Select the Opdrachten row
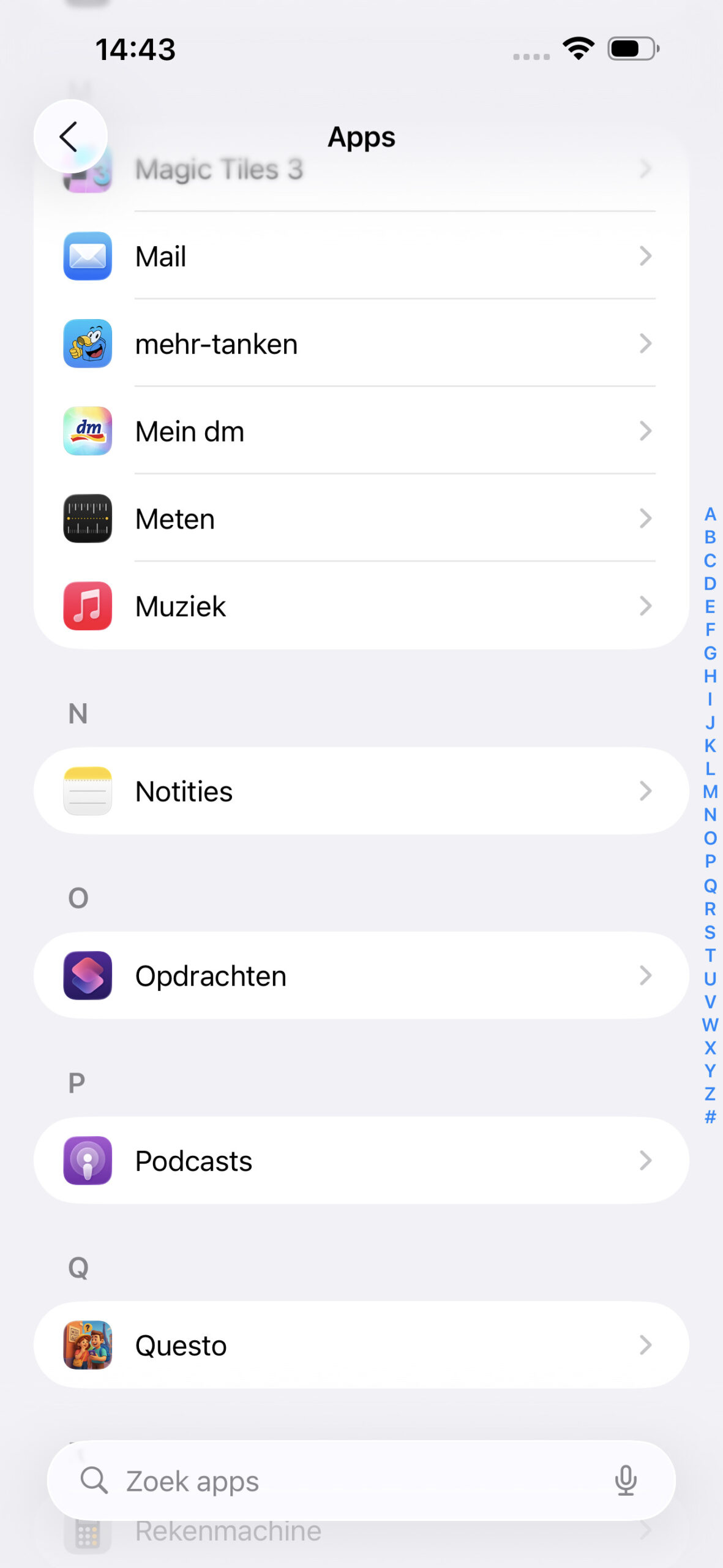The width and height of the screenshot is (723, 1568). pyautogui.click(x=360, y=976)
